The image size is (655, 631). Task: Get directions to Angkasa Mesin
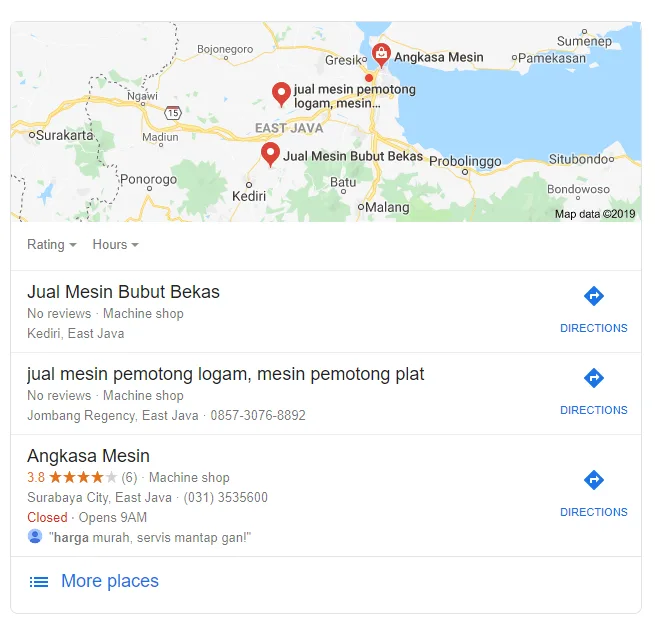tap(593, 492)
